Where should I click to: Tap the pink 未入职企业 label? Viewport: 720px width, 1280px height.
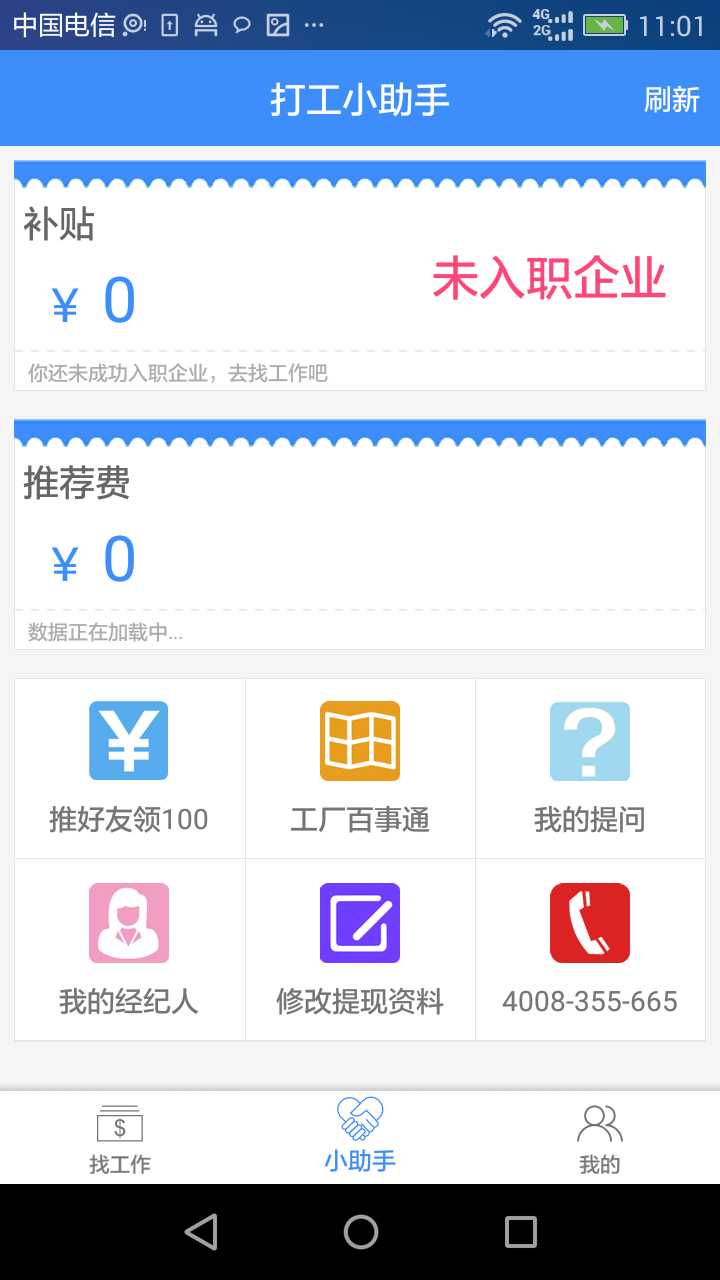[550, 278]
